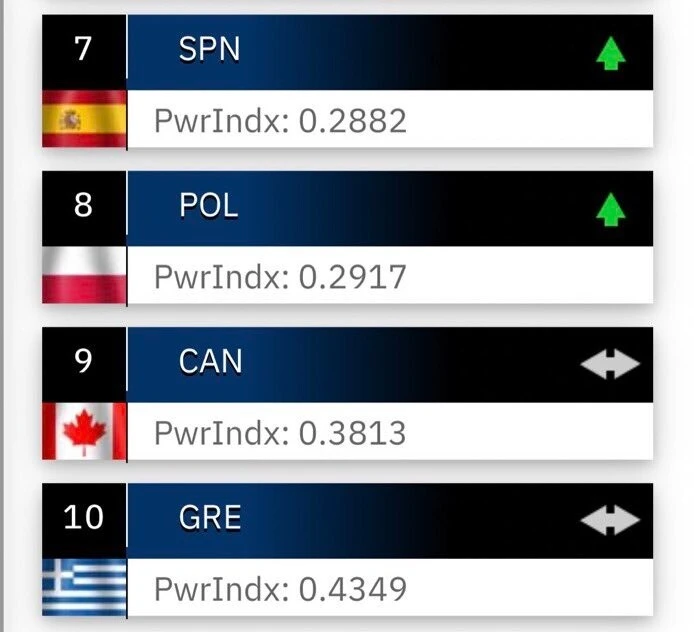This screenshot has height=632, width=694.
Task: Open the GRE team entry
Action: tap(347, 550)
